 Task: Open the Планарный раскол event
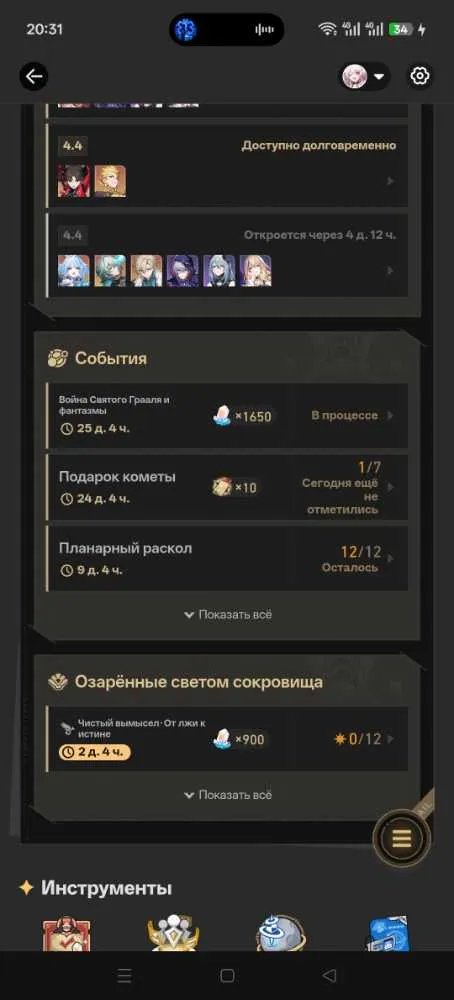click(x=227, y=558)
